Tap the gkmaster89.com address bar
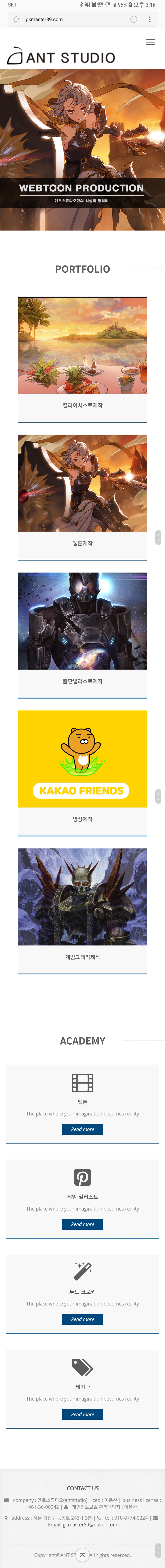This screenshot has width=165, height=1568. coord(73,20)
